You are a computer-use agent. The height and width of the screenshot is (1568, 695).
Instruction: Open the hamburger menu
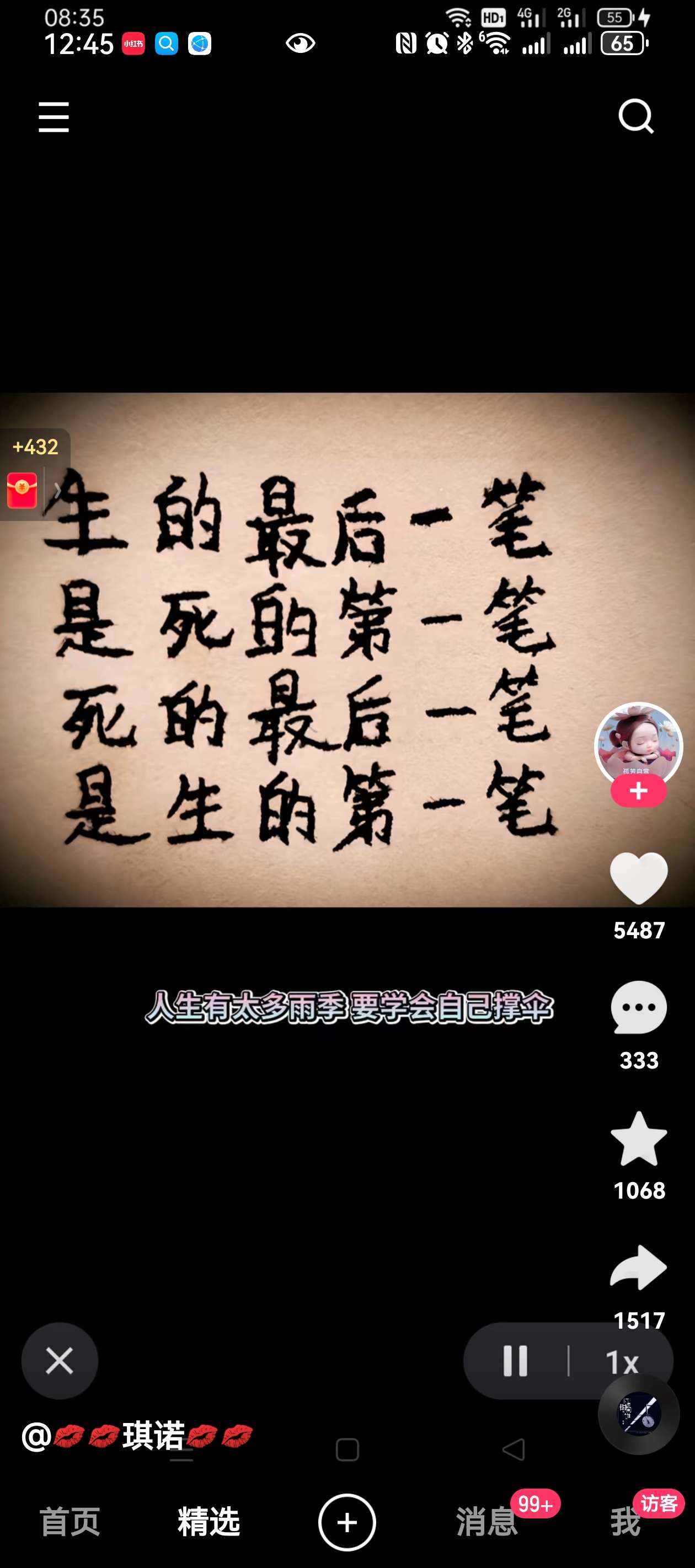(x=54, y=117)
